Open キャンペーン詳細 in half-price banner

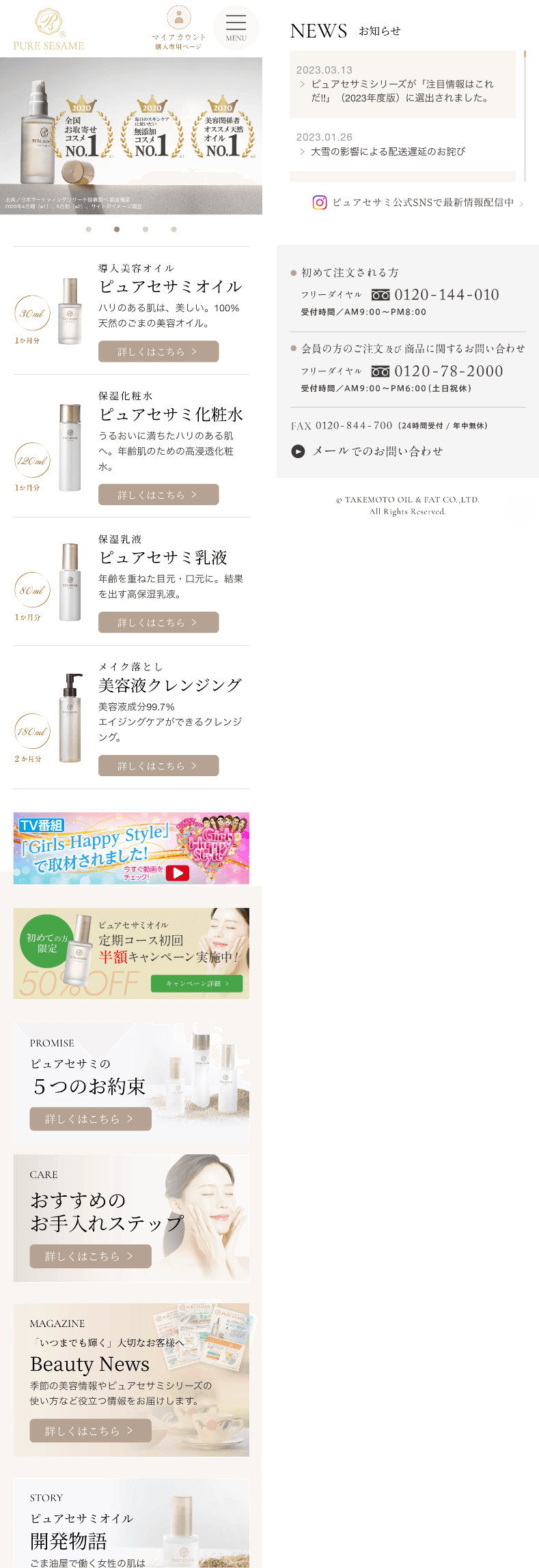coord(197,984)
